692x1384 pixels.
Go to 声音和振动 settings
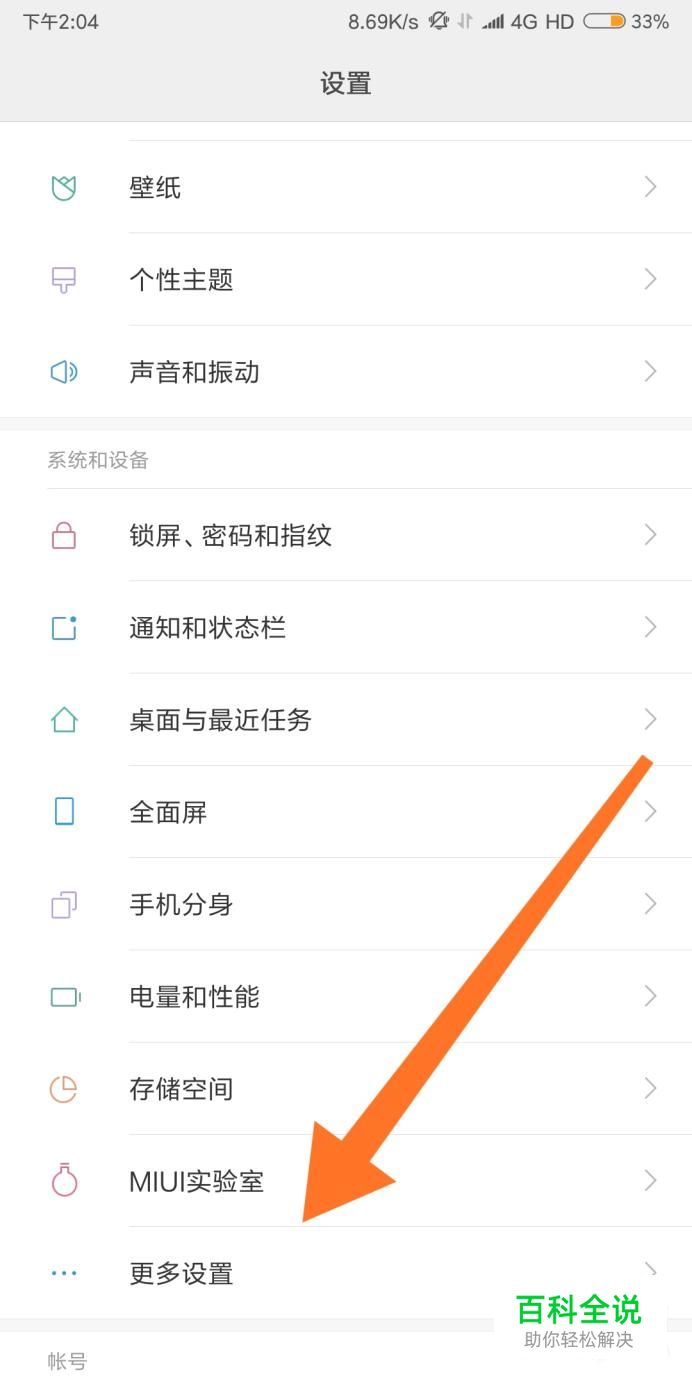click(x=346, y=371)
